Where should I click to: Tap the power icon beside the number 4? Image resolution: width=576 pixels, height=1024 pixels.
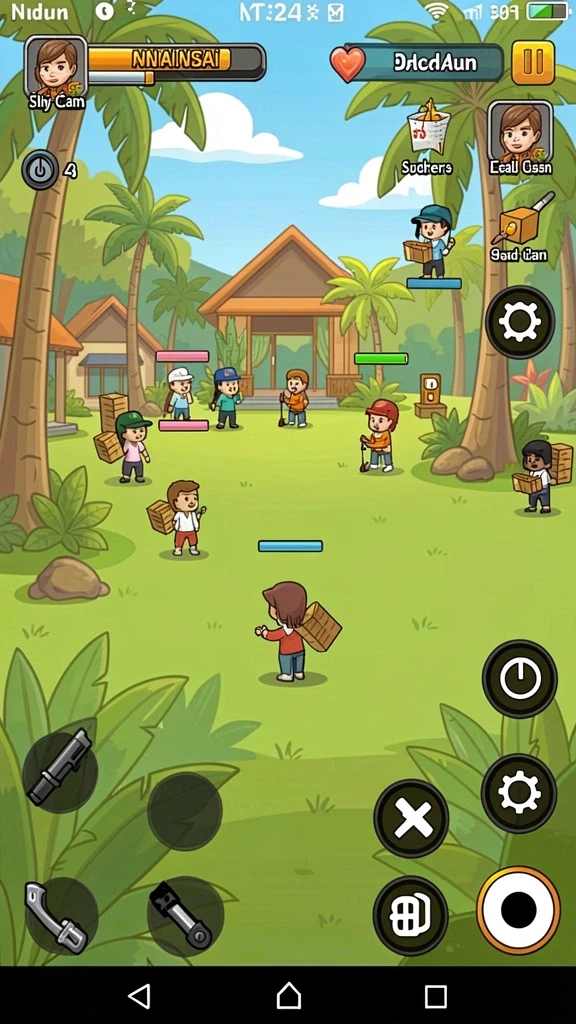(x=40, y=170)
